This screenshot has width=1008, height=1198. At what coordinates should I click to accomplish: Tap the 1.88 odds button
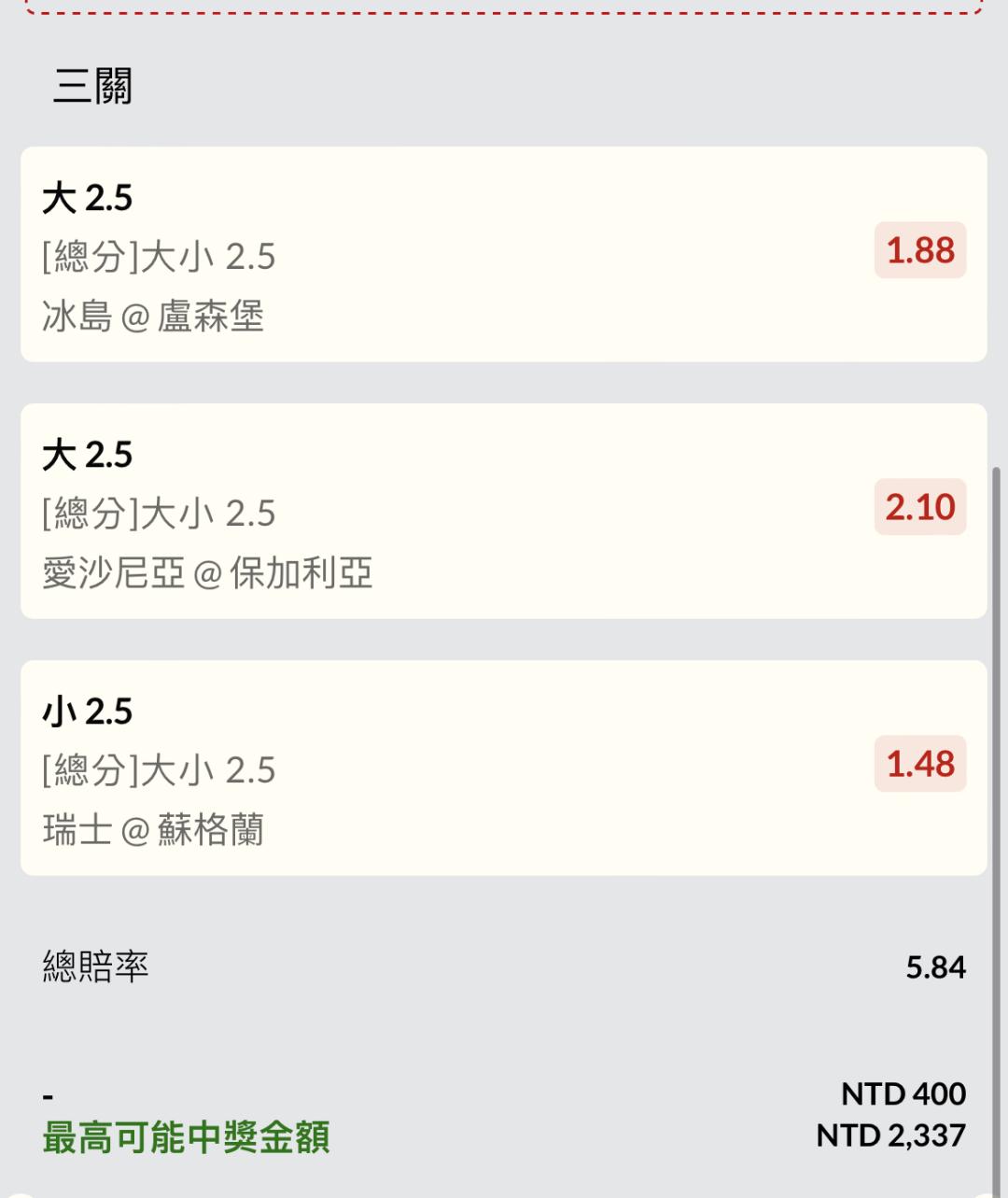[x=919, y=250]
